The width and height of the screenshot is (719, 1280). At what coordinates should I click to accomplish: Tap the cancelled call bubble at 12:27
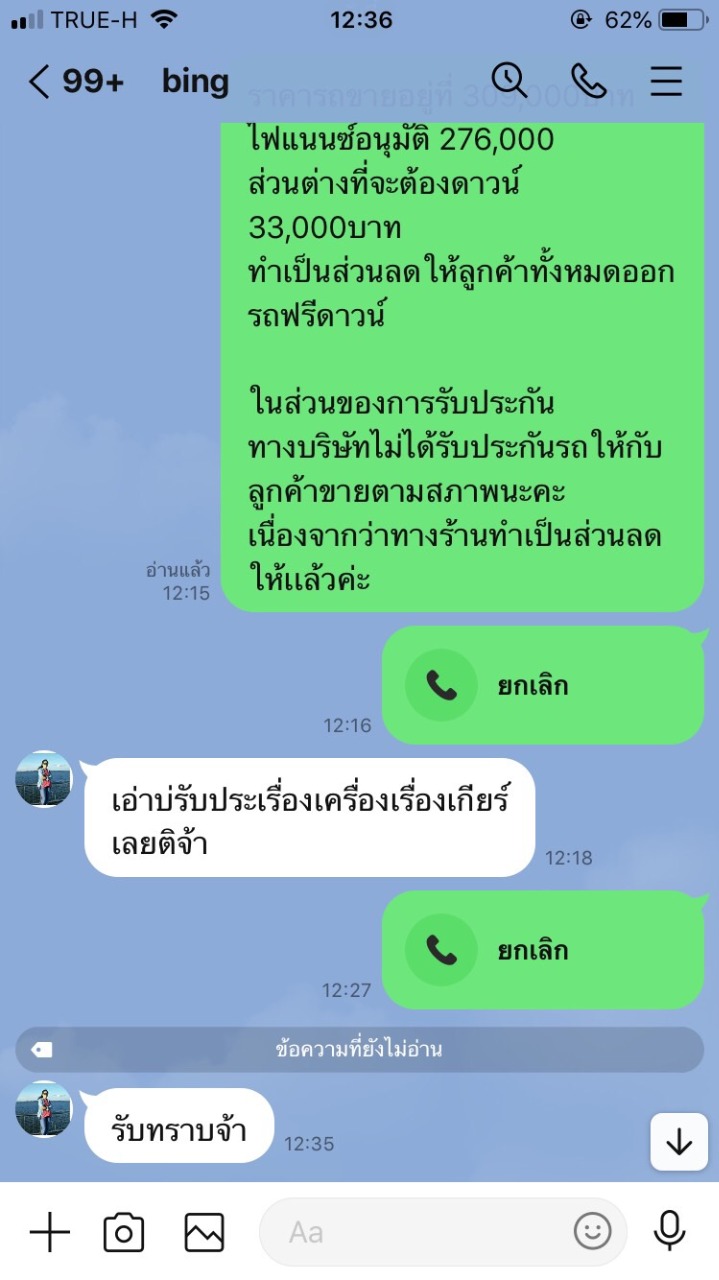tap(543, 949)
